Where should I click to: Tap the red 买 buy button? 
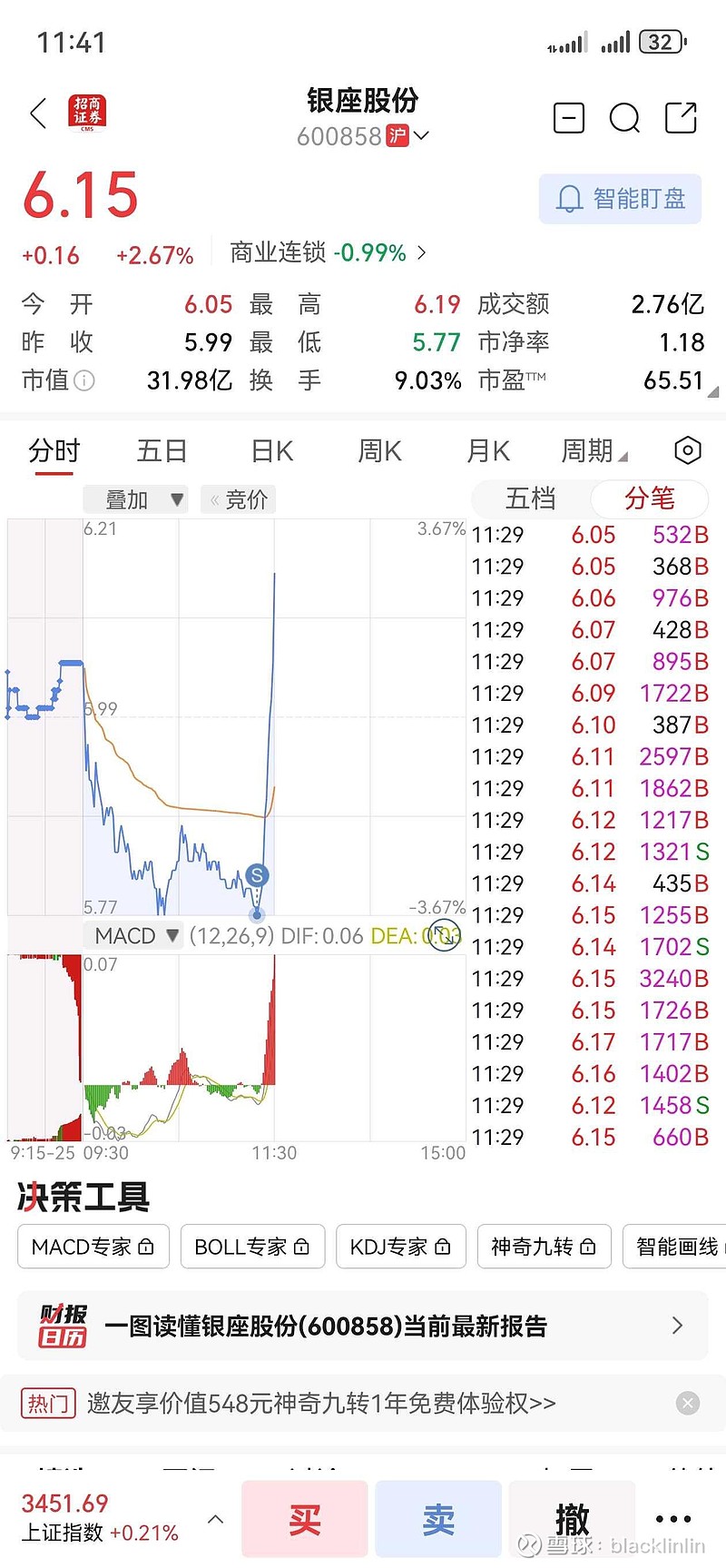click(x=305, y=1519)
